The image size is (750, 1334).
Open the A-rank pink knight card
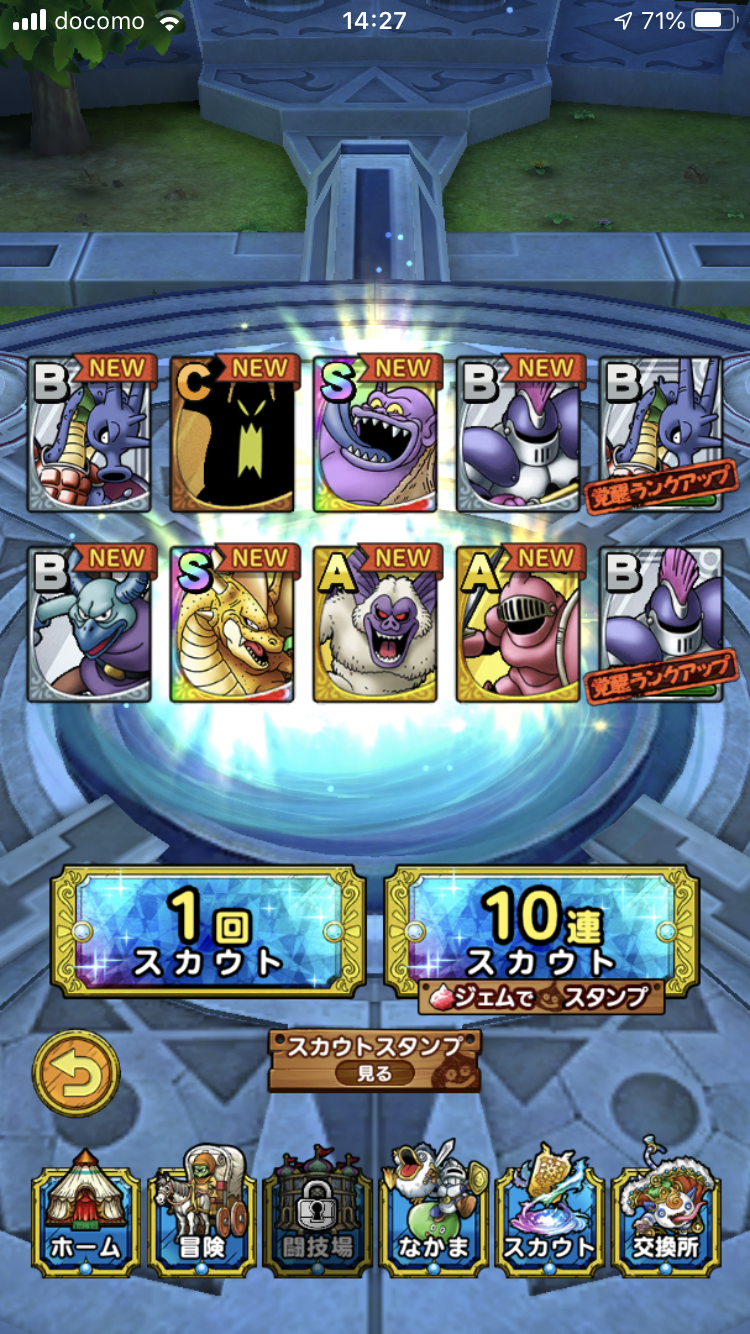pos(518,624)
